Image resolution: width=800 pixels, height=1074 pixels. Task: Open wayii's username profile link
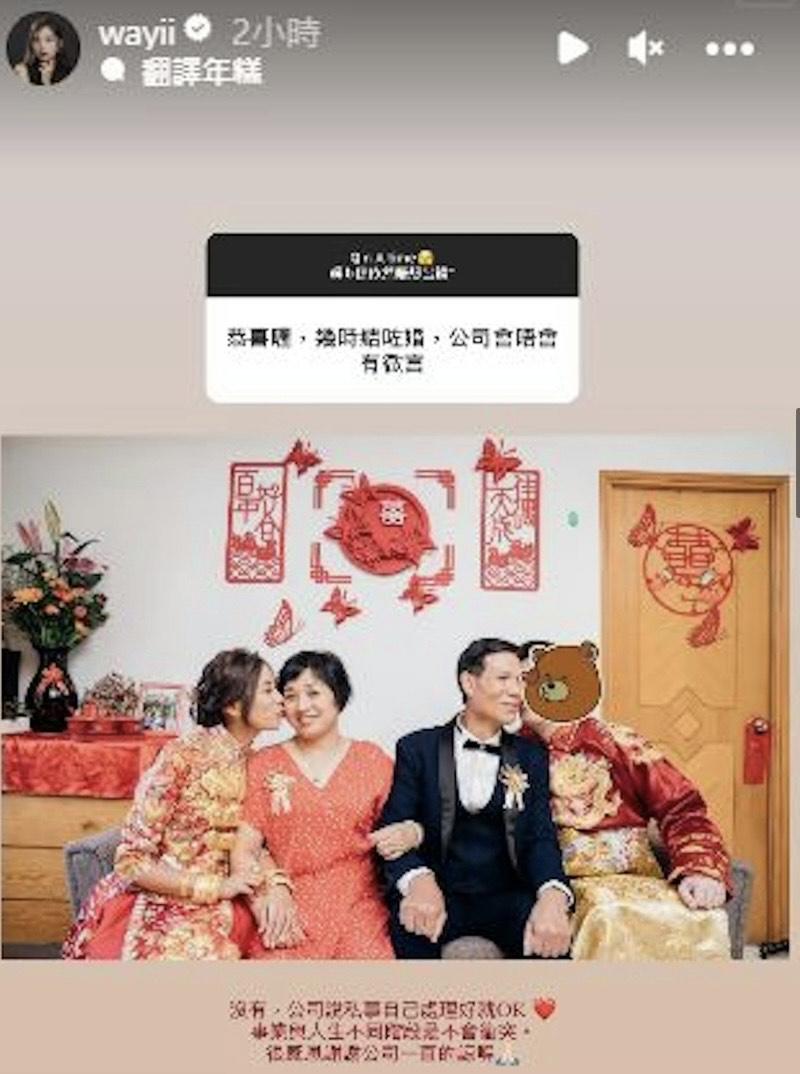click(137, 32)
